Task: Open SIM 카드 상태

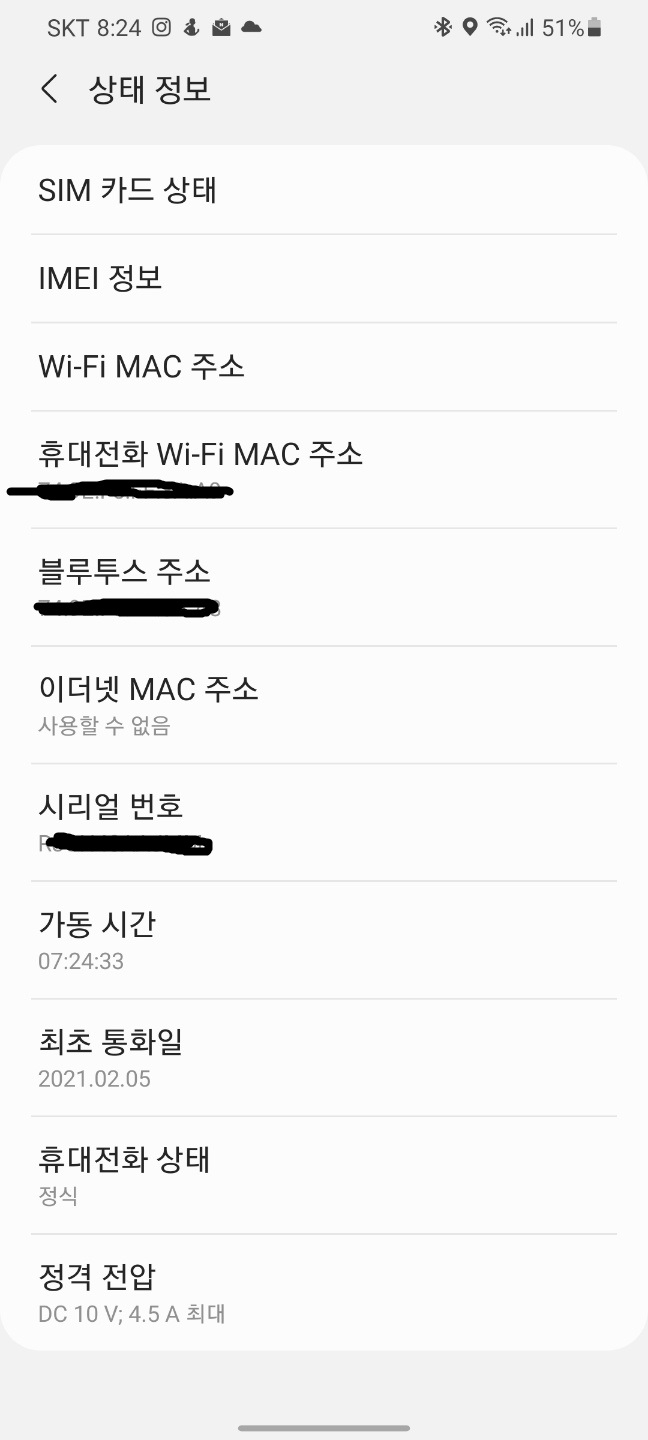Action: pyautogui.click(x=324, y=190)
